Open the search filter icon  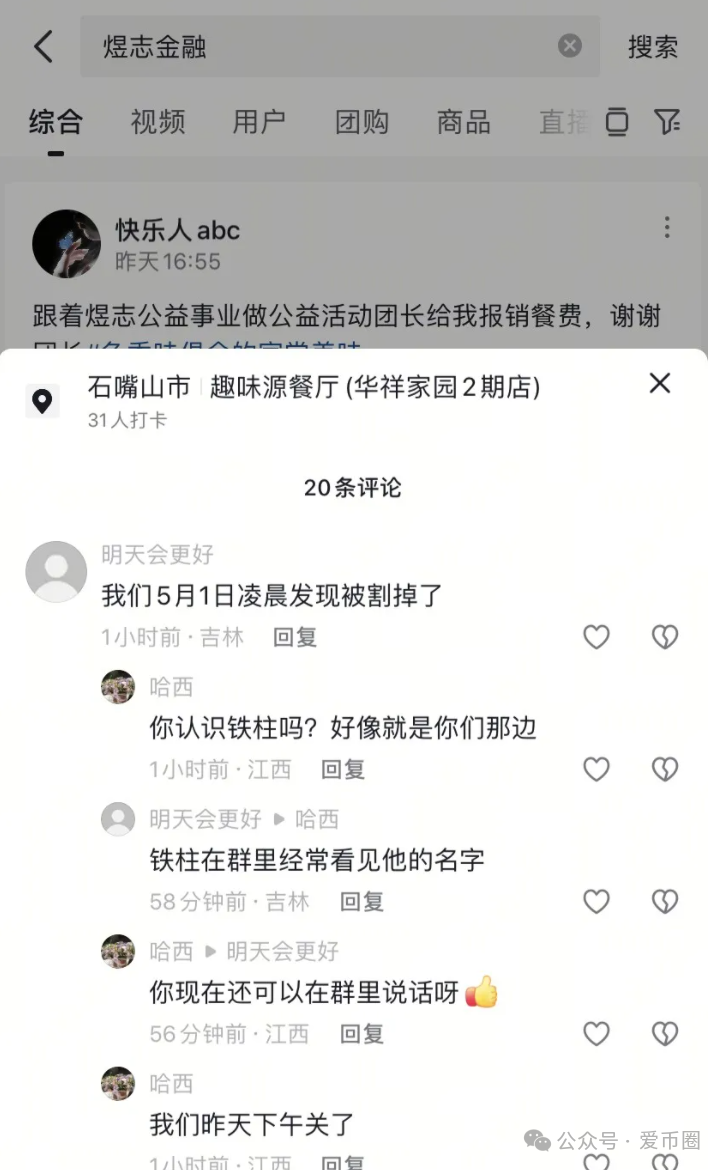tap(667, 122)
